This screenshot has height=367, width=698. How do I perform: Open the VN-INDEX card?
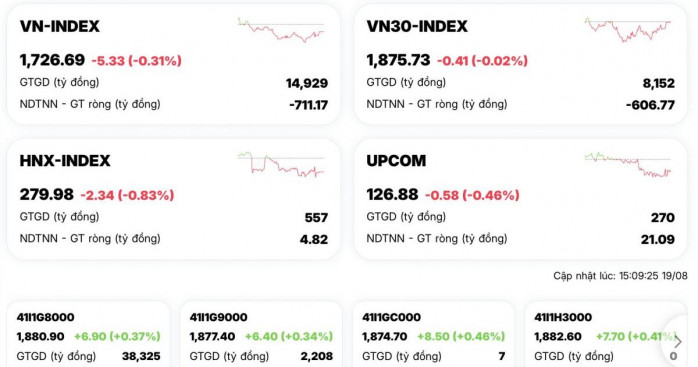(x=174, y=65)
